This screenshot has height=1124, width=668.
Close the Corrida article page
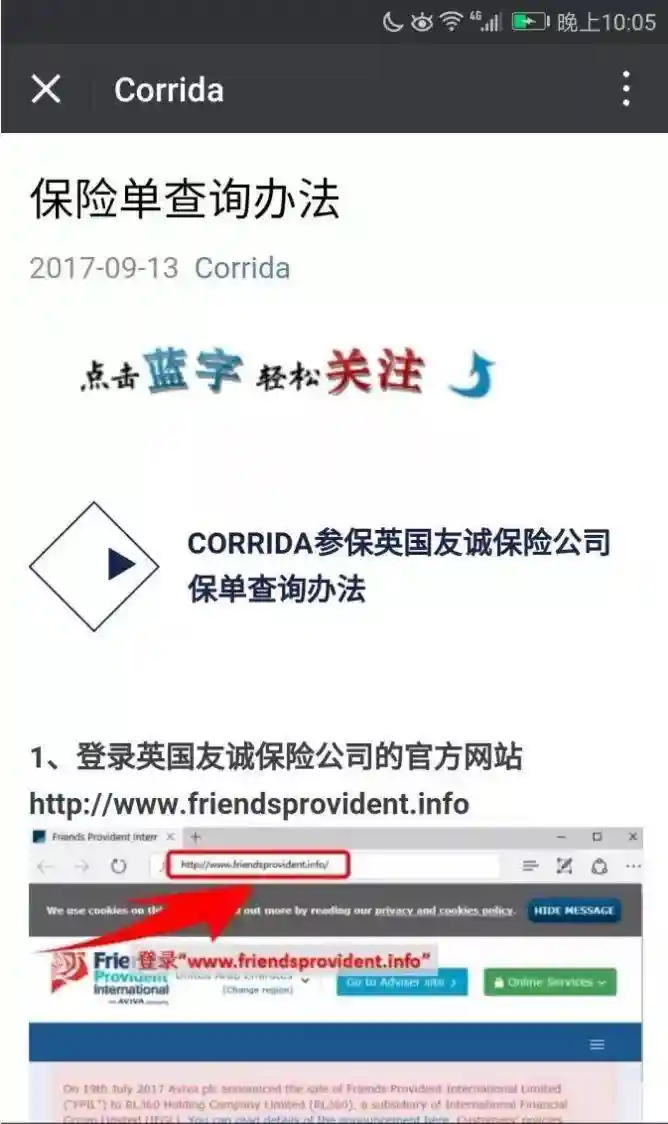pyautogui.click(x=46, y=89)
